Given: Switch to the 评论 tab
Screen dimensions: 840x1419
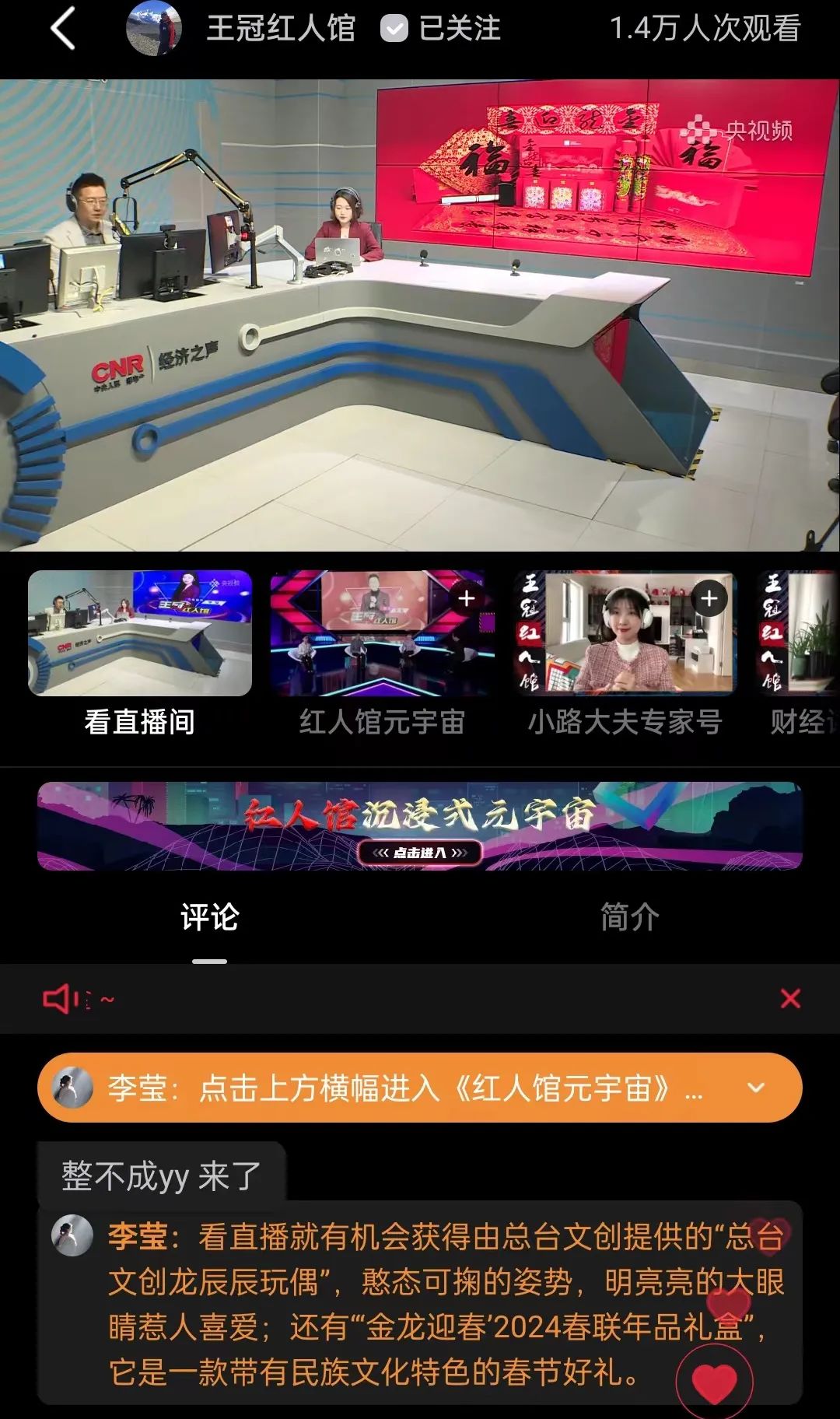Looking at the screenshot, I should click(x=209, y=916).
